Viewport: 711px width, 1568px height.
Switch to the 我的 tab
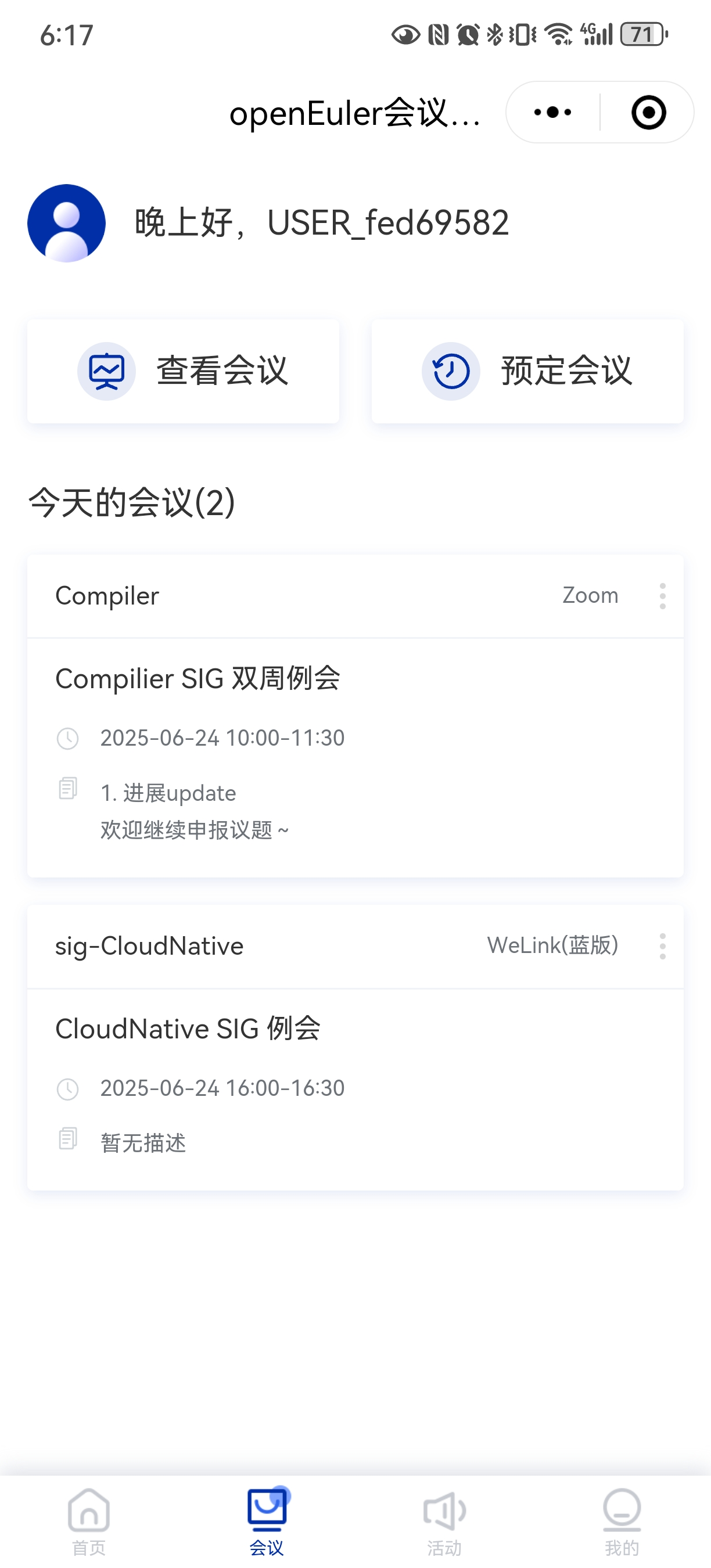point(622,1520)
